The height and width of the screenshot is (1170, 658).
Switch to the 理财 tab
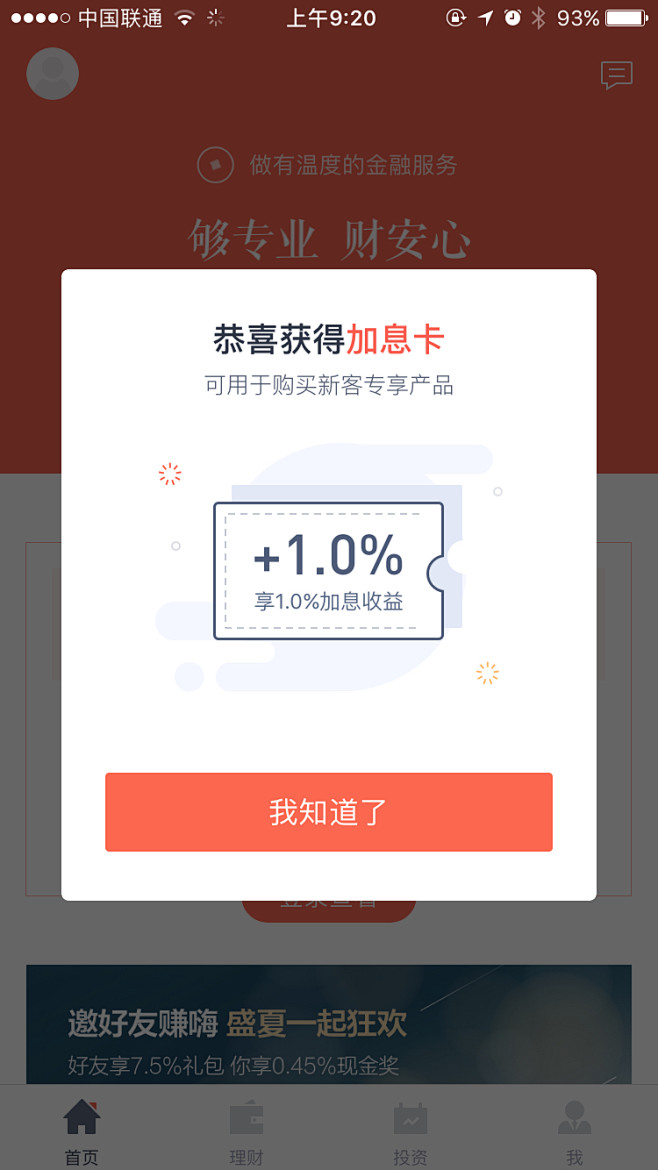click(x=246, y=1130)
